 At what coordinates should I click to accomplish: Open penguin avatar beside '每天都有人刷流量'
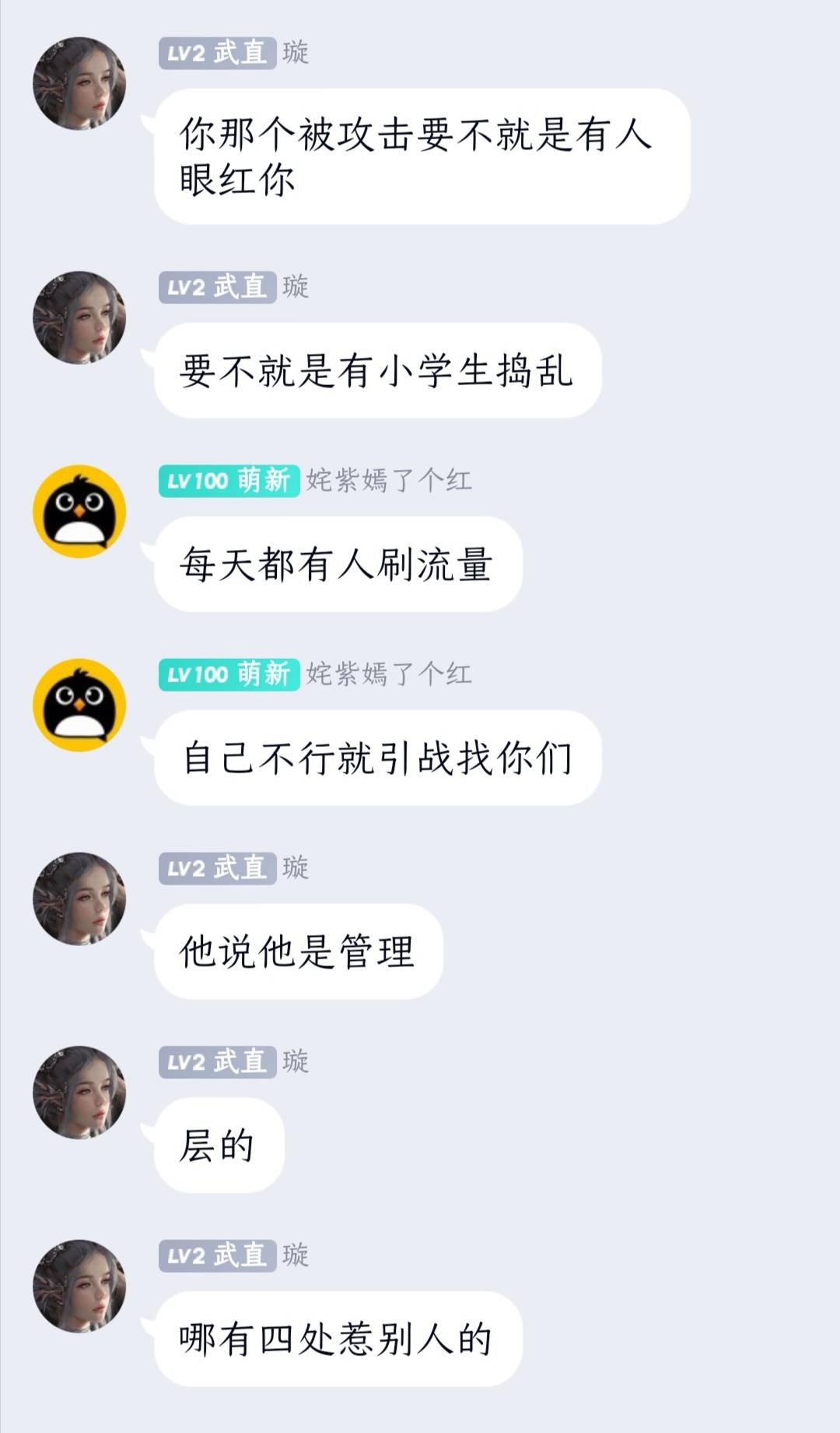click(x=79, y=511)
